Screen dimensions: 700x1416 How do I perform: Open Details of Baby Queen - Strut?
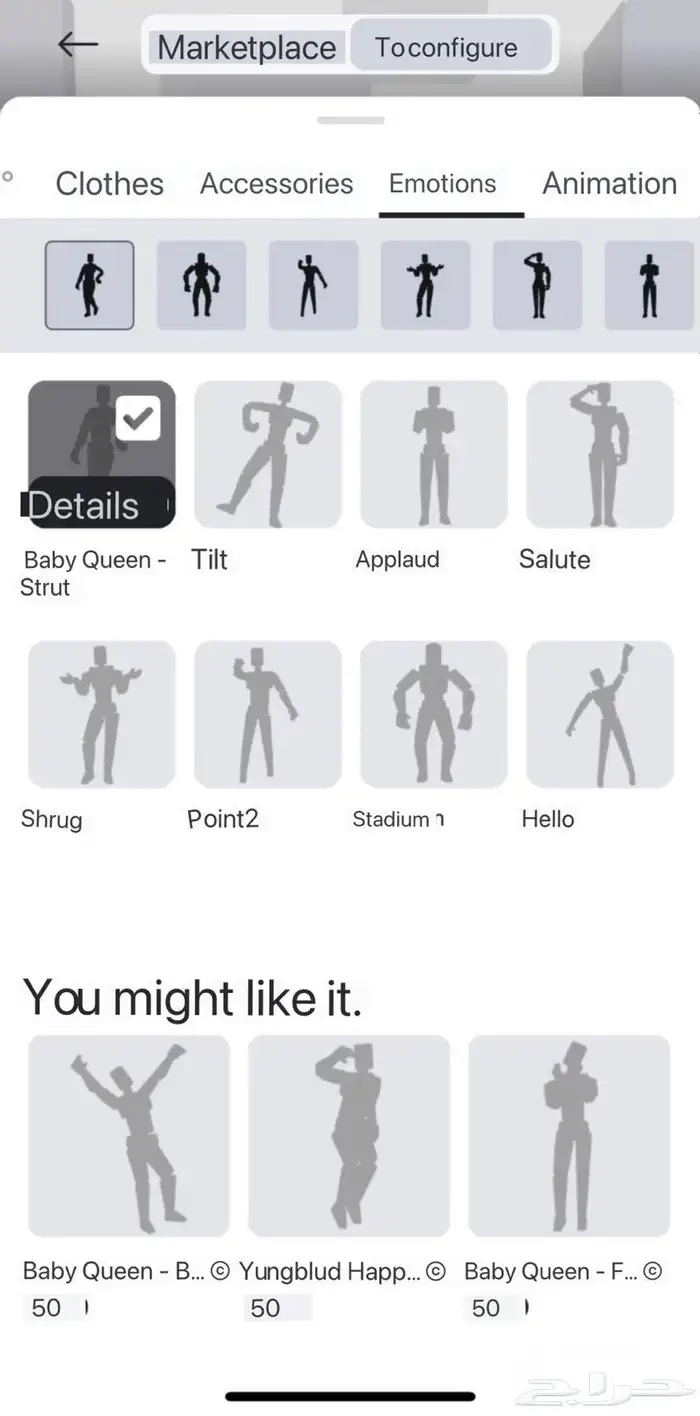click(x=84, y=504)
